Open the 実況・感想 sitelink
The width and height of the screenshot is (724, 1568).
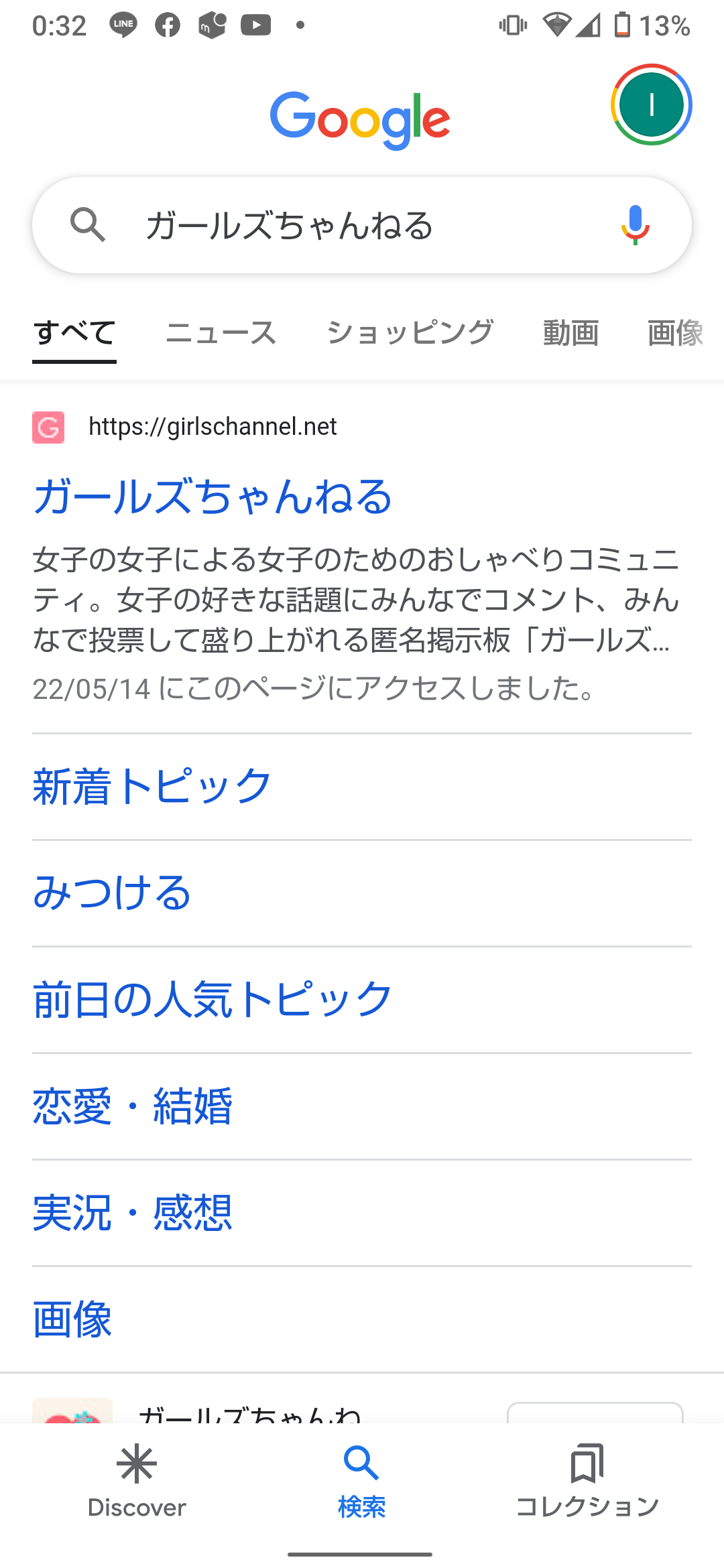[133, 1212]
